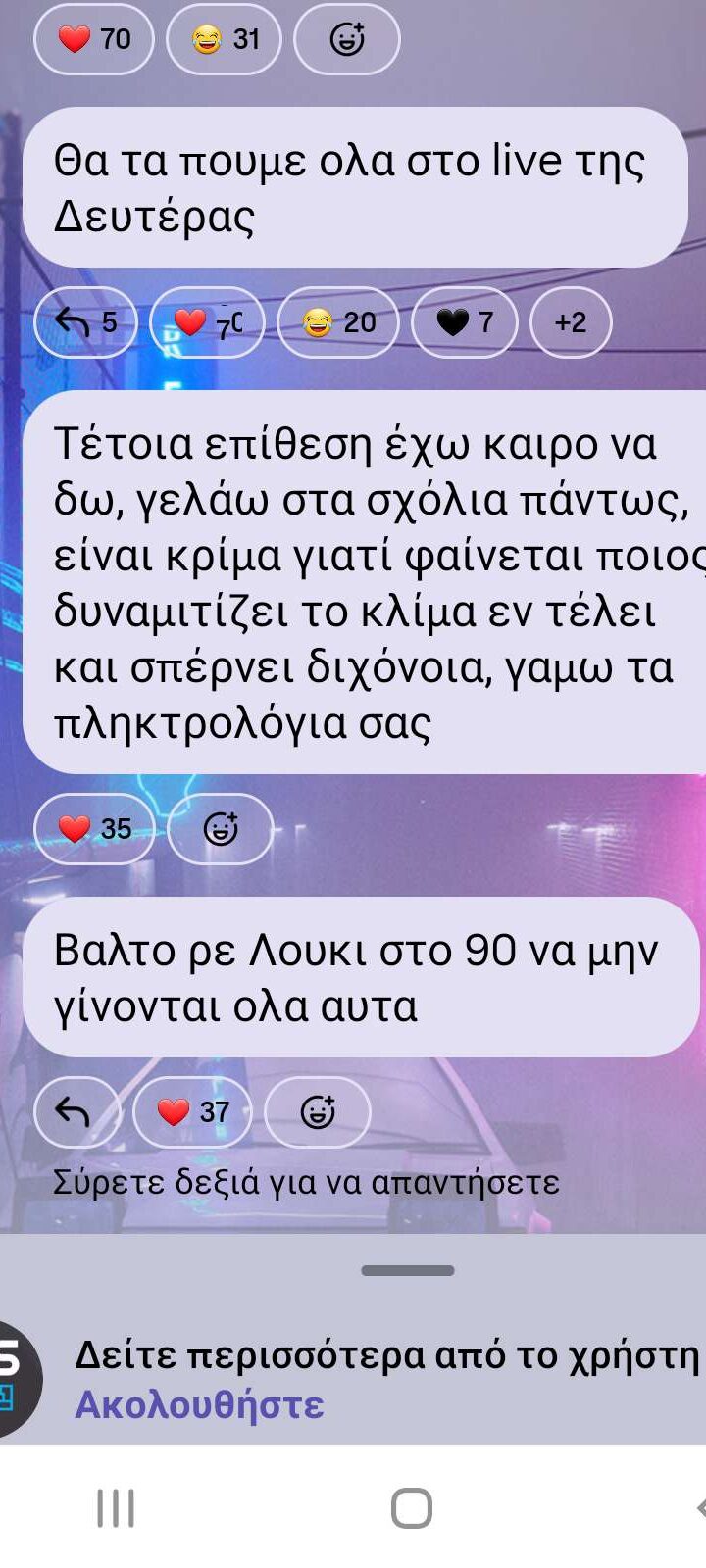Tap the heart reaction showing 37
This screenshot has width=706, height=1568.
tap(192, 1111)
